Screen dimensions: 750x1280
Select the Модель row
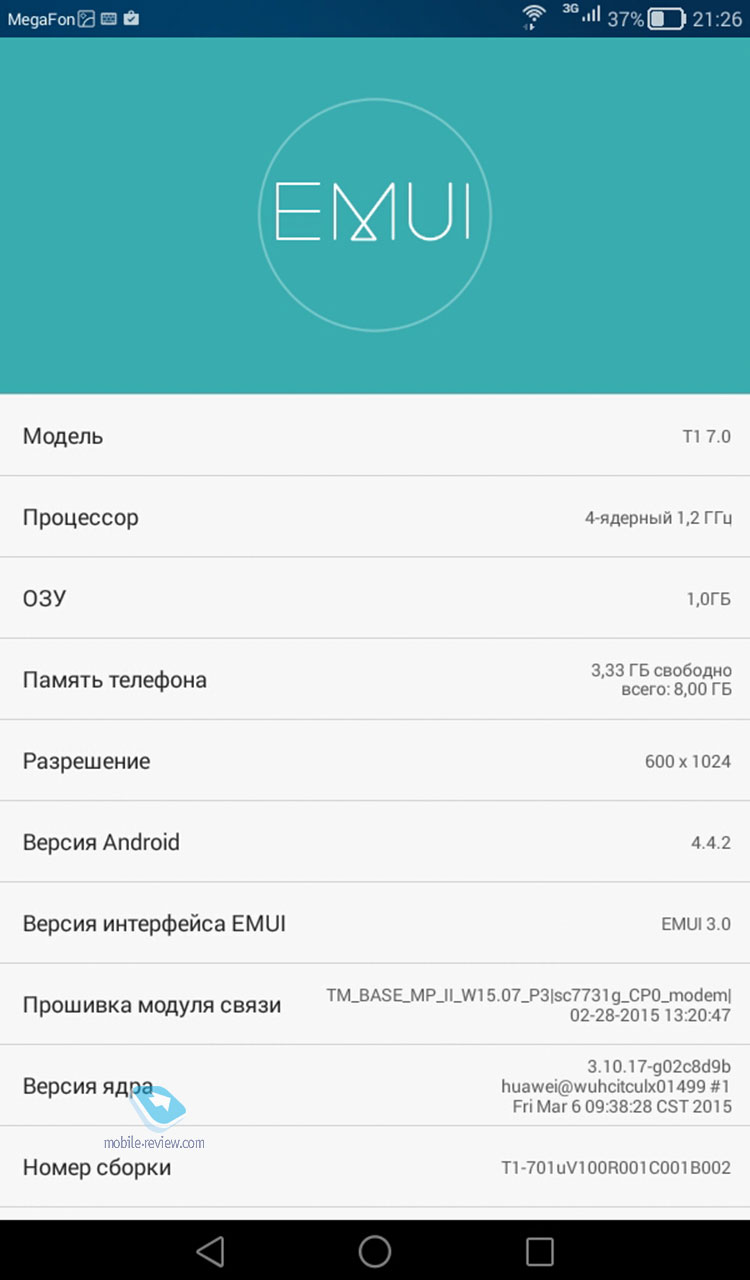point(375,436)
